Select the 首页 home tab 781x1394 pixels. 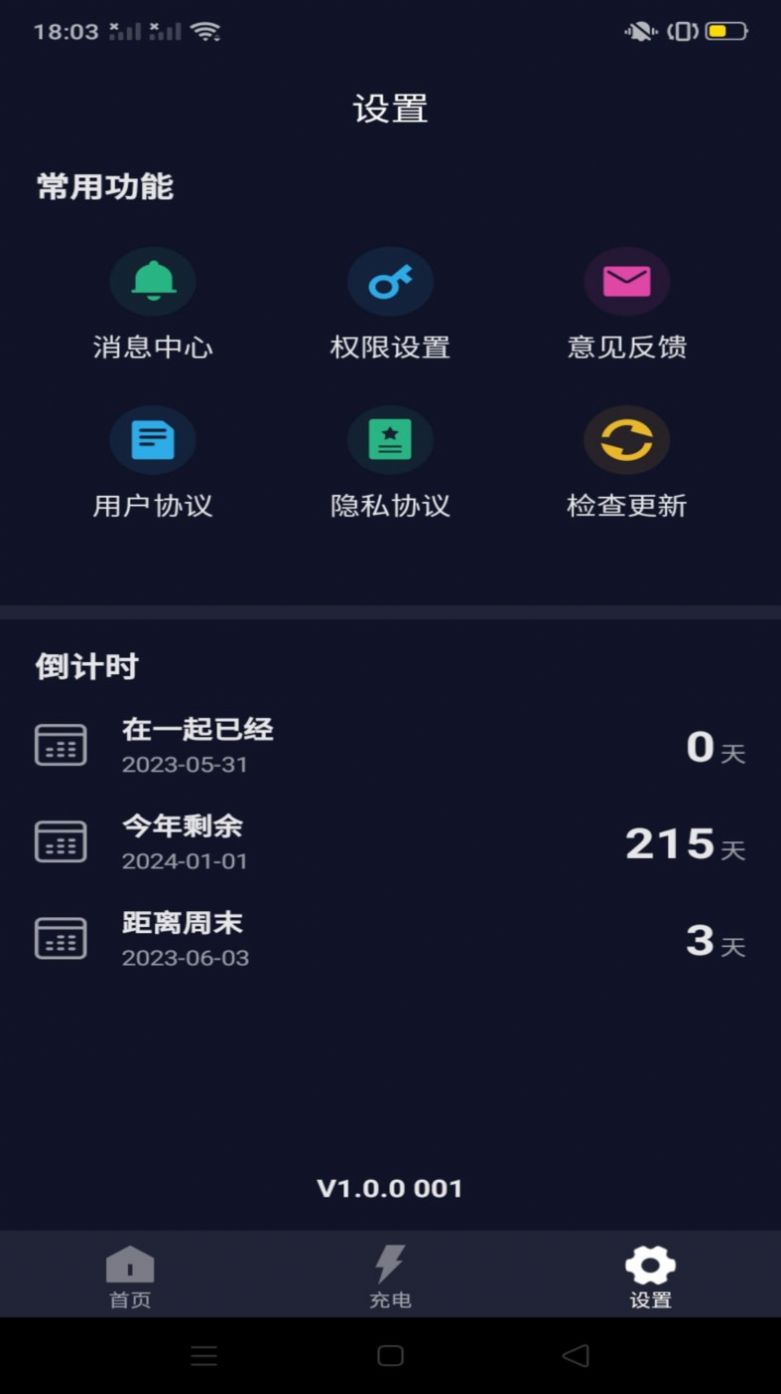pyautogui.click(x=128, y=1275)
